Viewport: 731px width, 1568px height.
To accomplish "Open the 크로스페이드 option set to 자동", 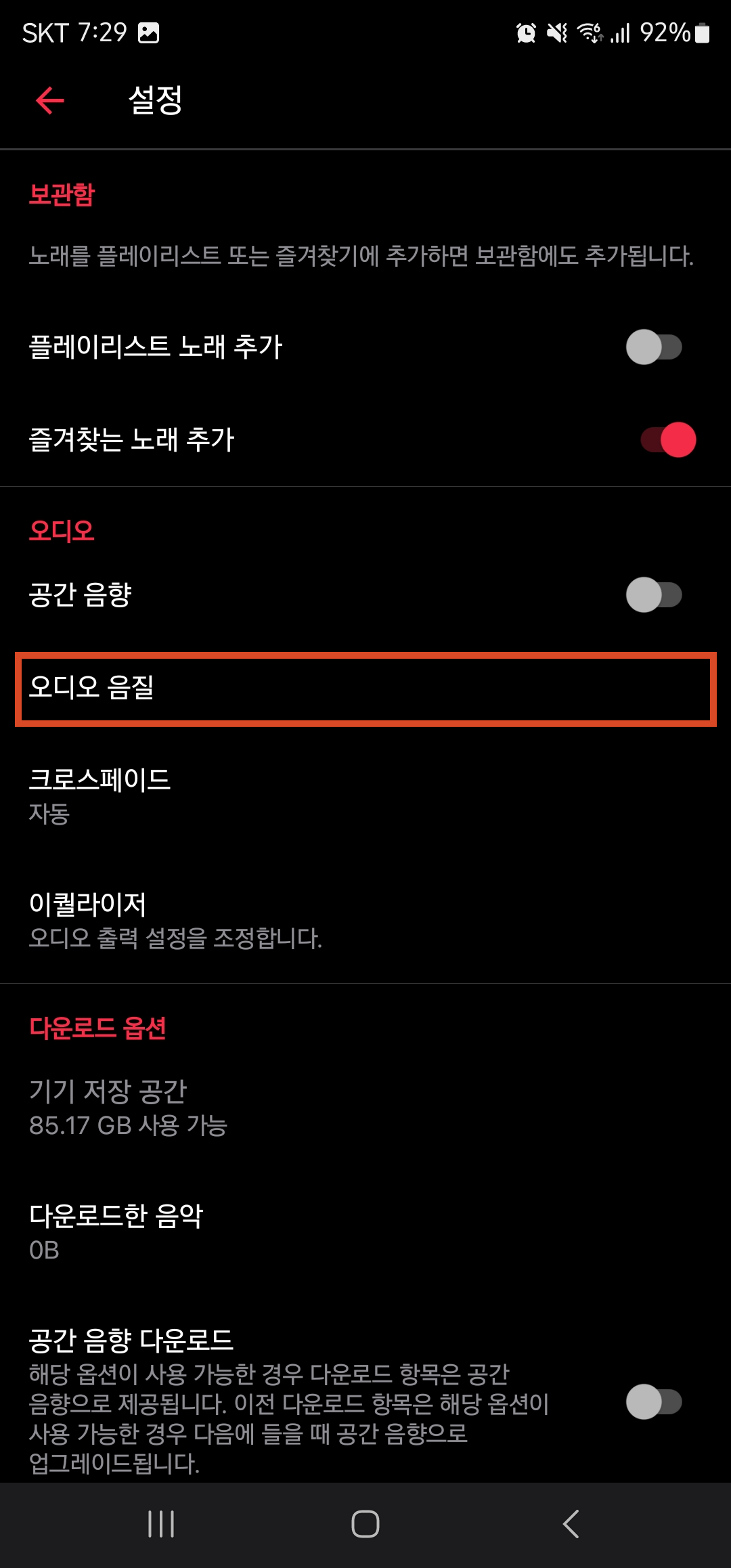I will pyautogui.click(x=365, y=796).
